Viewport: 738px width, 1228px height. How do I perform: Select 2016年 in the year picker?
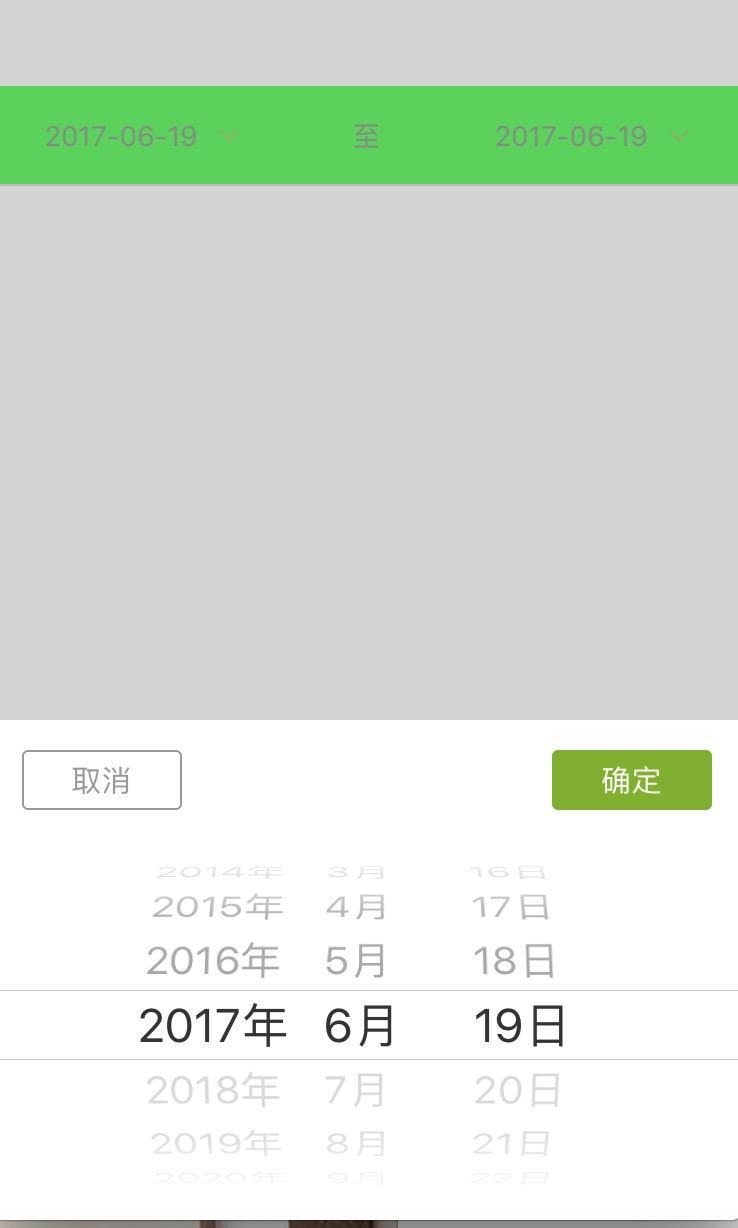coord(213,961)
